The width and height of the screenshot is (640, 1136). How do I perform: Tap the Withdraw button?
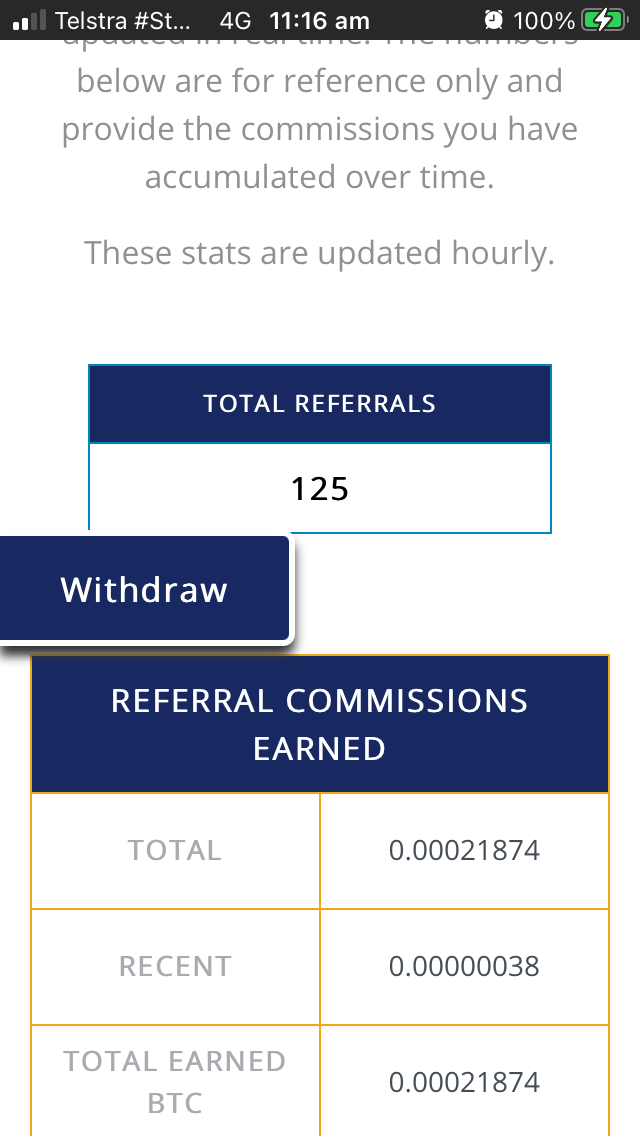coord(144,589)
